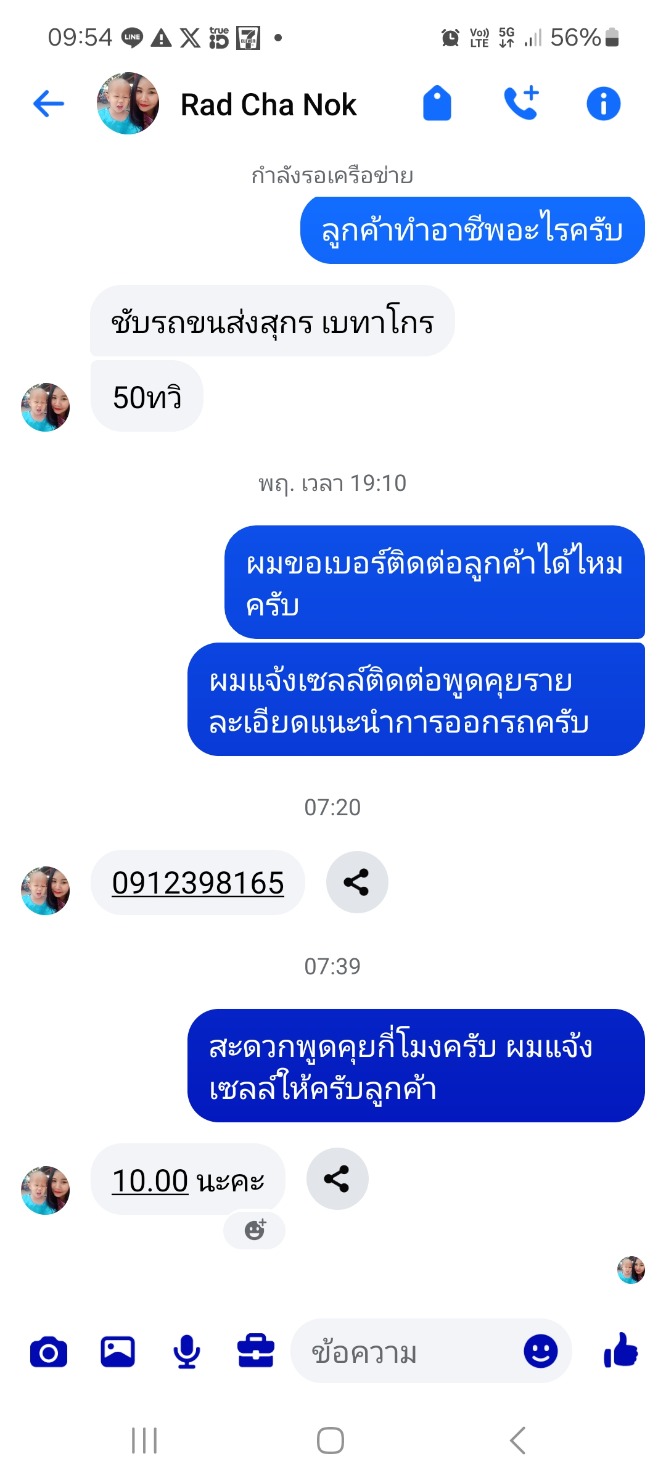666x1480 pixels.
Task: Open the label tag icon
Action: (x=437, y=104)
